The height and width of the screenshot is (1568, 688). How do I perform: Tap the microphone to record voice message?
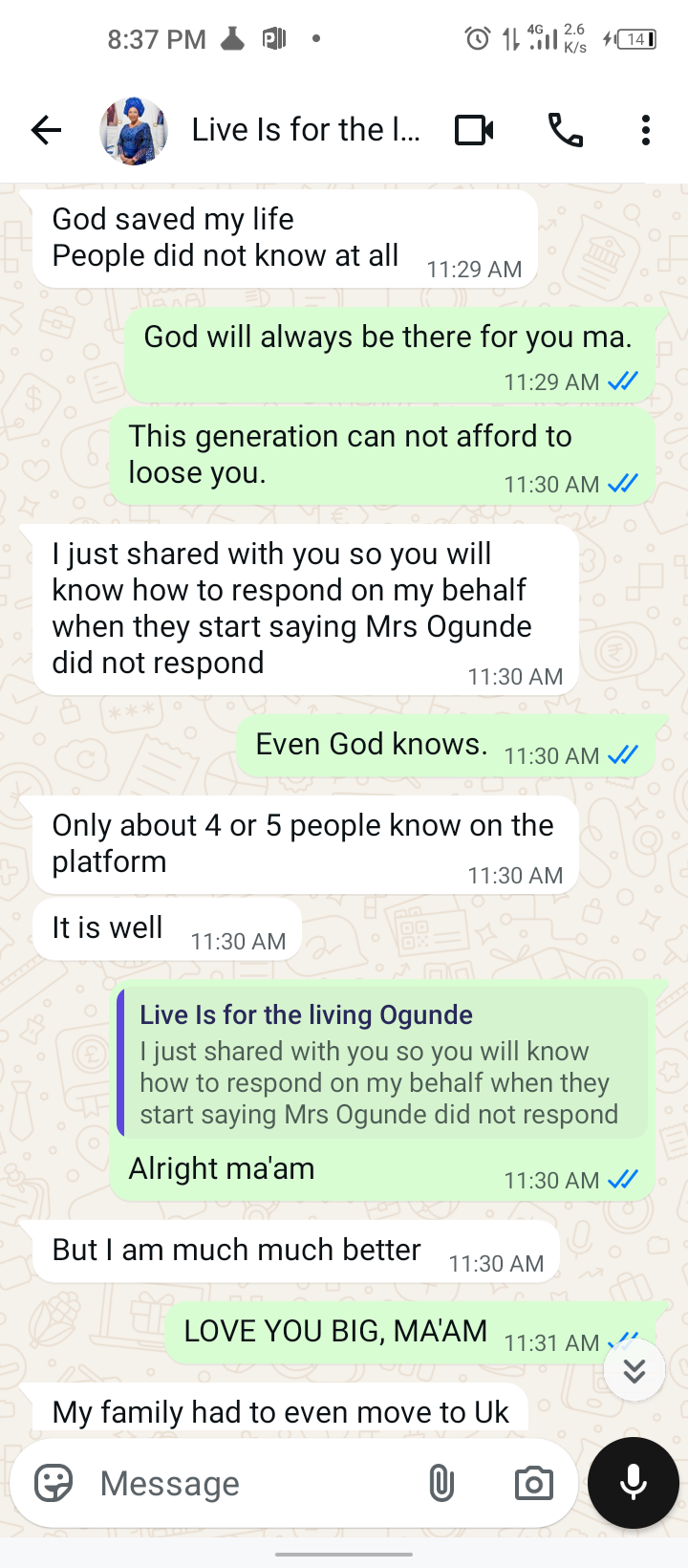point(633,1483)
